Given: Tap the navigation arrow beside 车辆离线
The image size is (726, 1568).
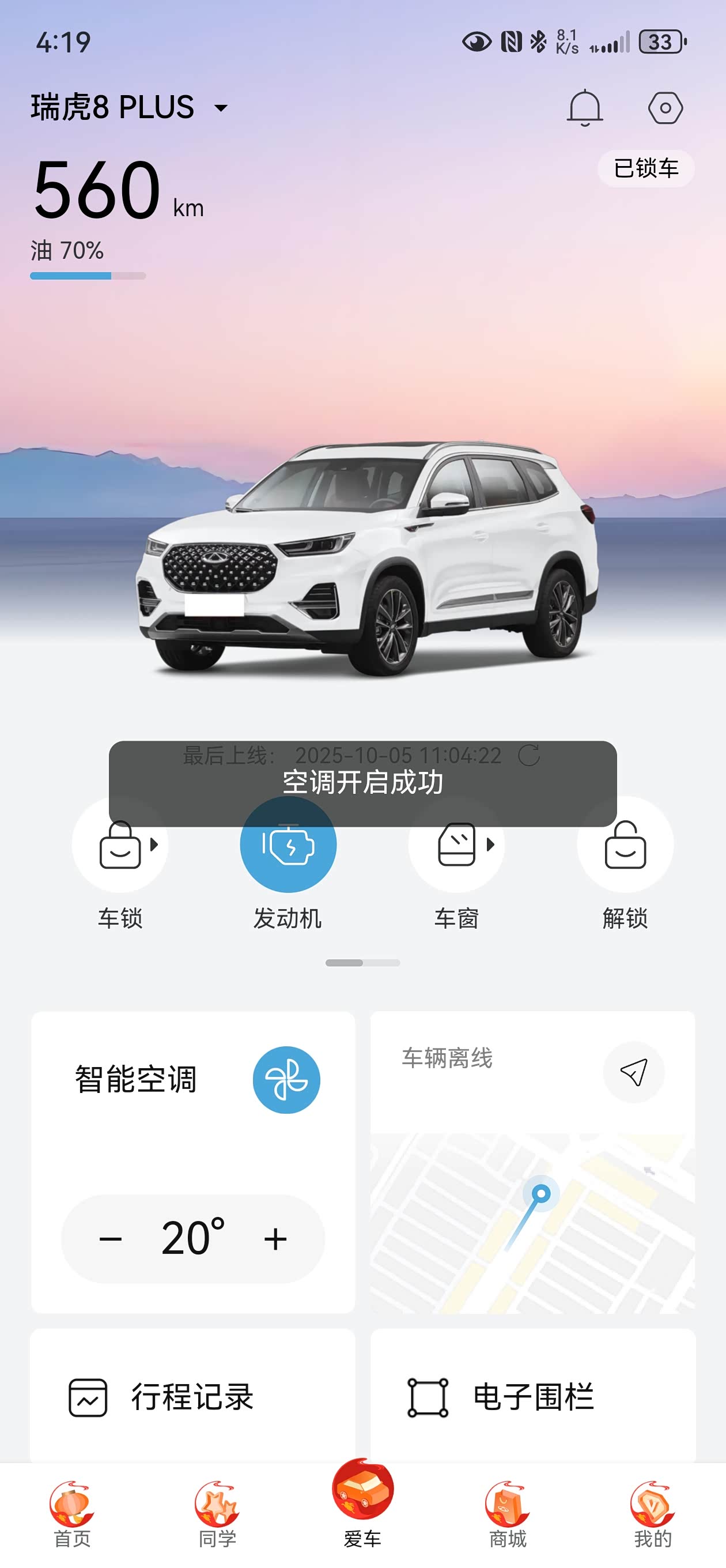Looking at the screenshot, I should 633,1072.
